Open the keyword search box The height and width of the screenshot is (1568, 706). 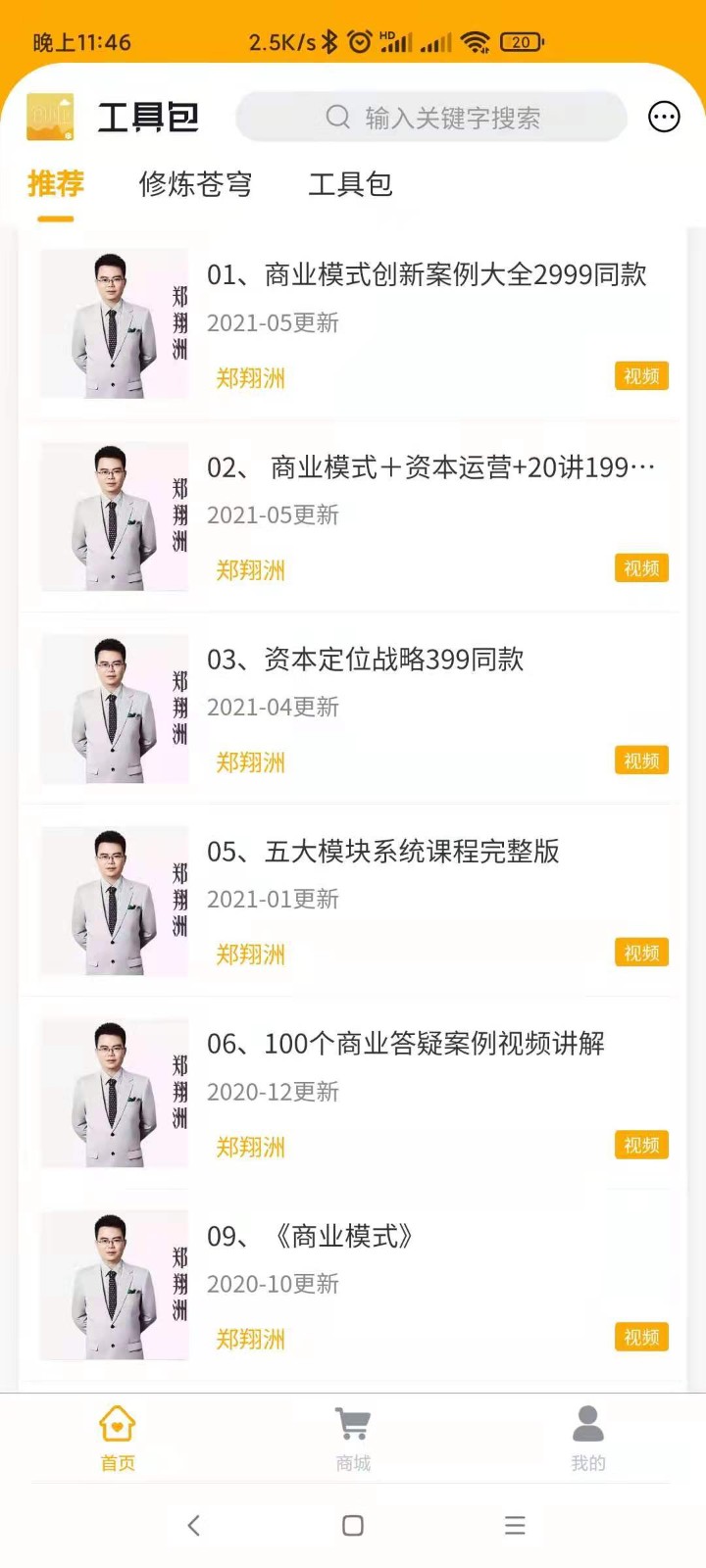(431, 118)
